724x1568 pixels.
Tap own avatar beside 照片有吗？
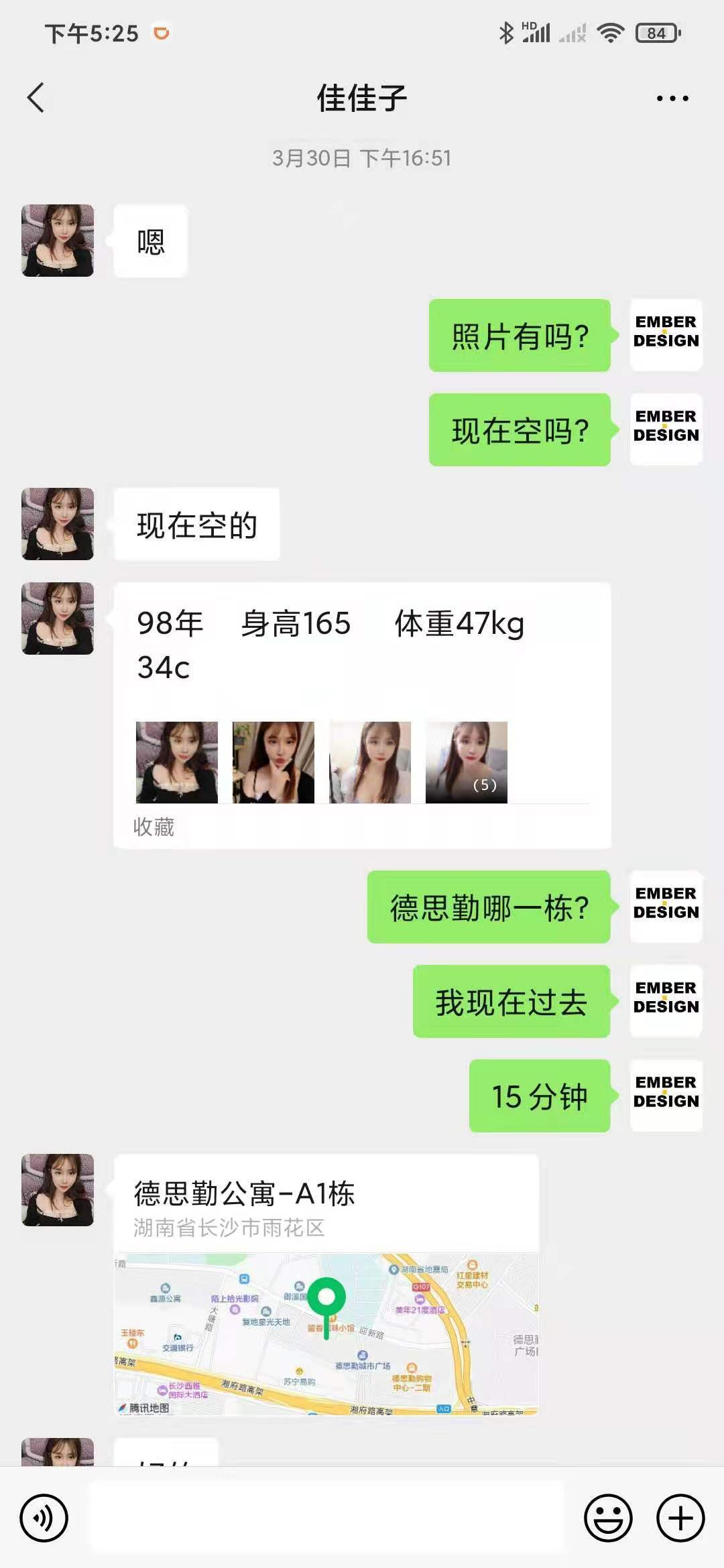pyautogui.click(x=666, y=334)
